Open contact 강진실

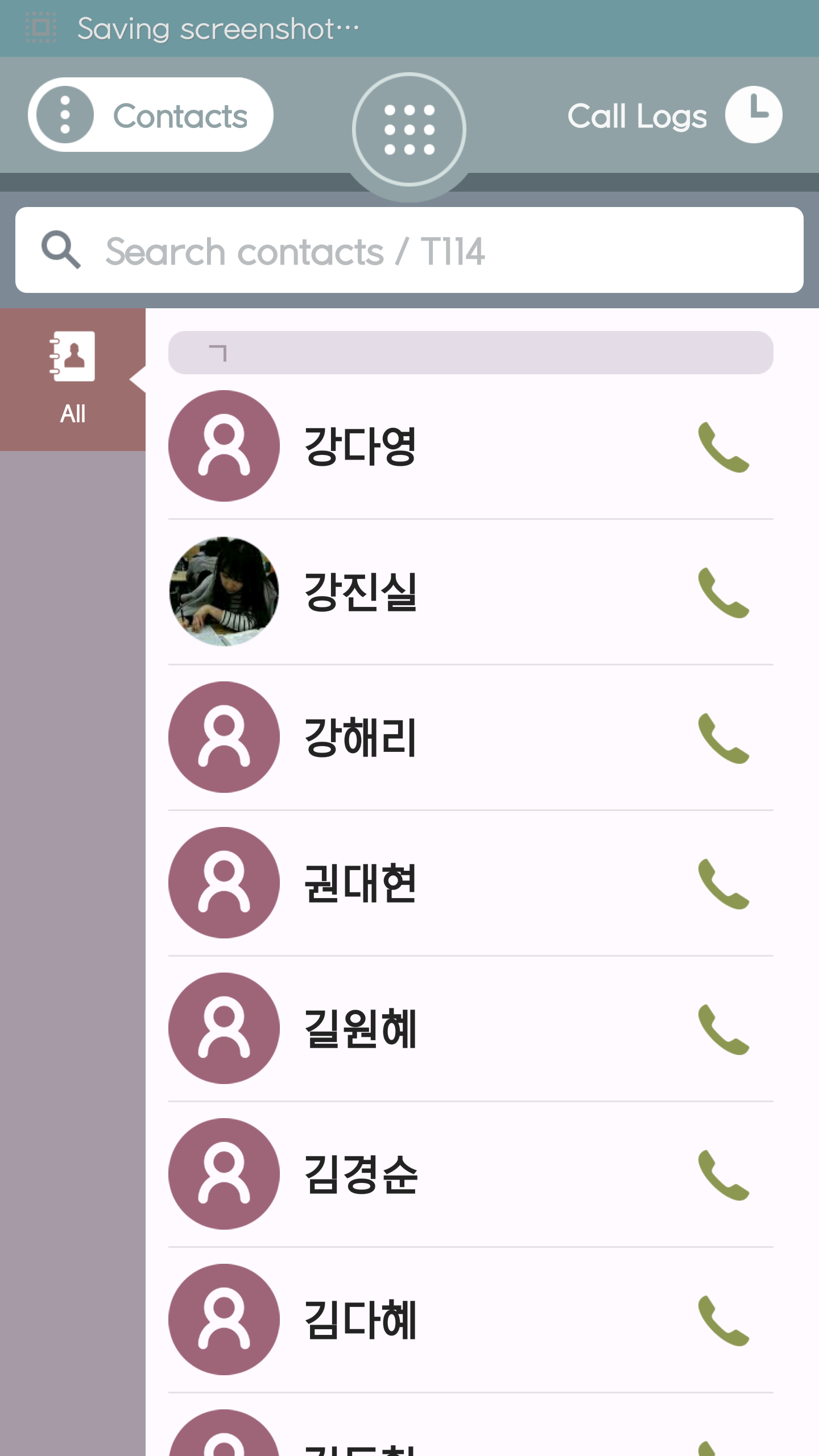click(x=361, y=592)
